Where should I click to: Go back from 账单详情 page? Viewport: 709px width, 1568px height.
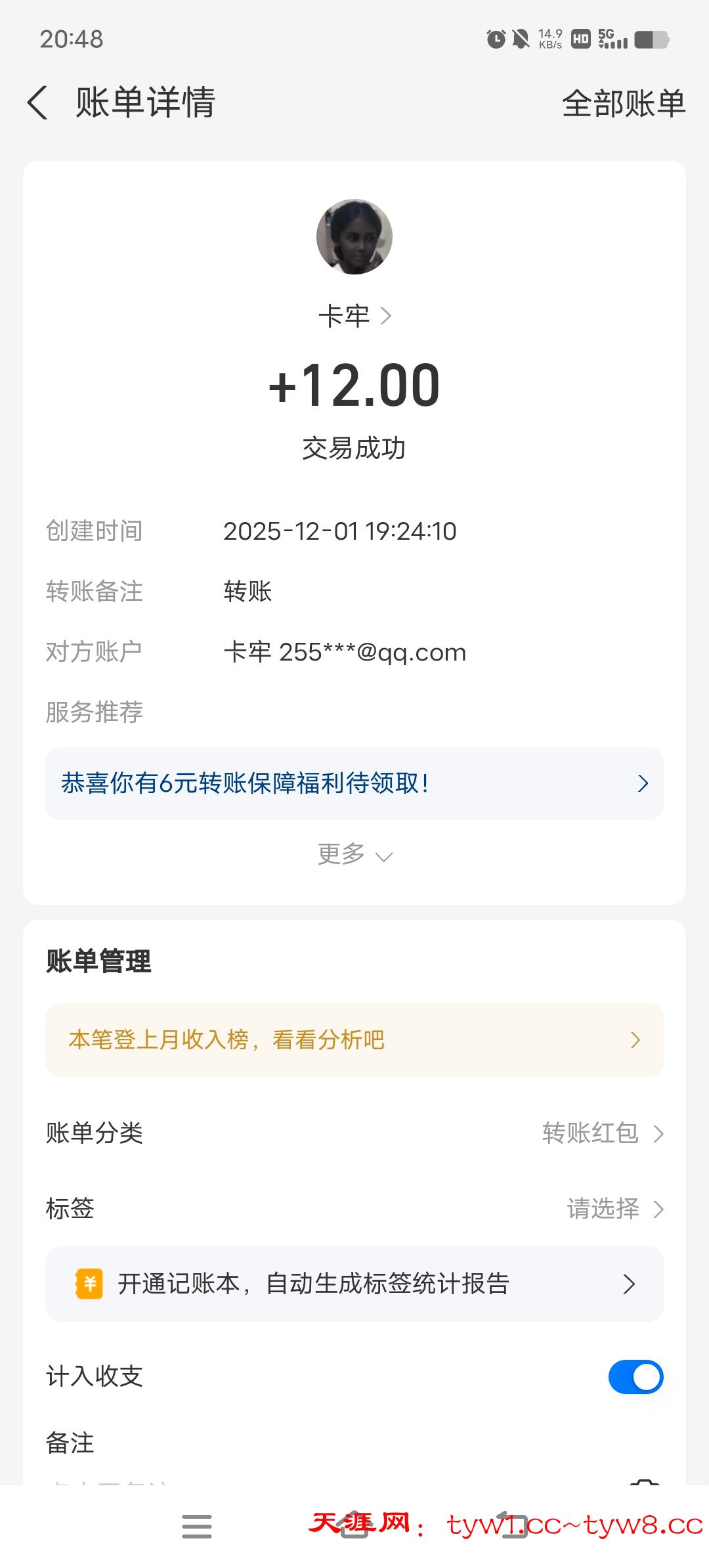pyautogui.click(x=38, y=103)
